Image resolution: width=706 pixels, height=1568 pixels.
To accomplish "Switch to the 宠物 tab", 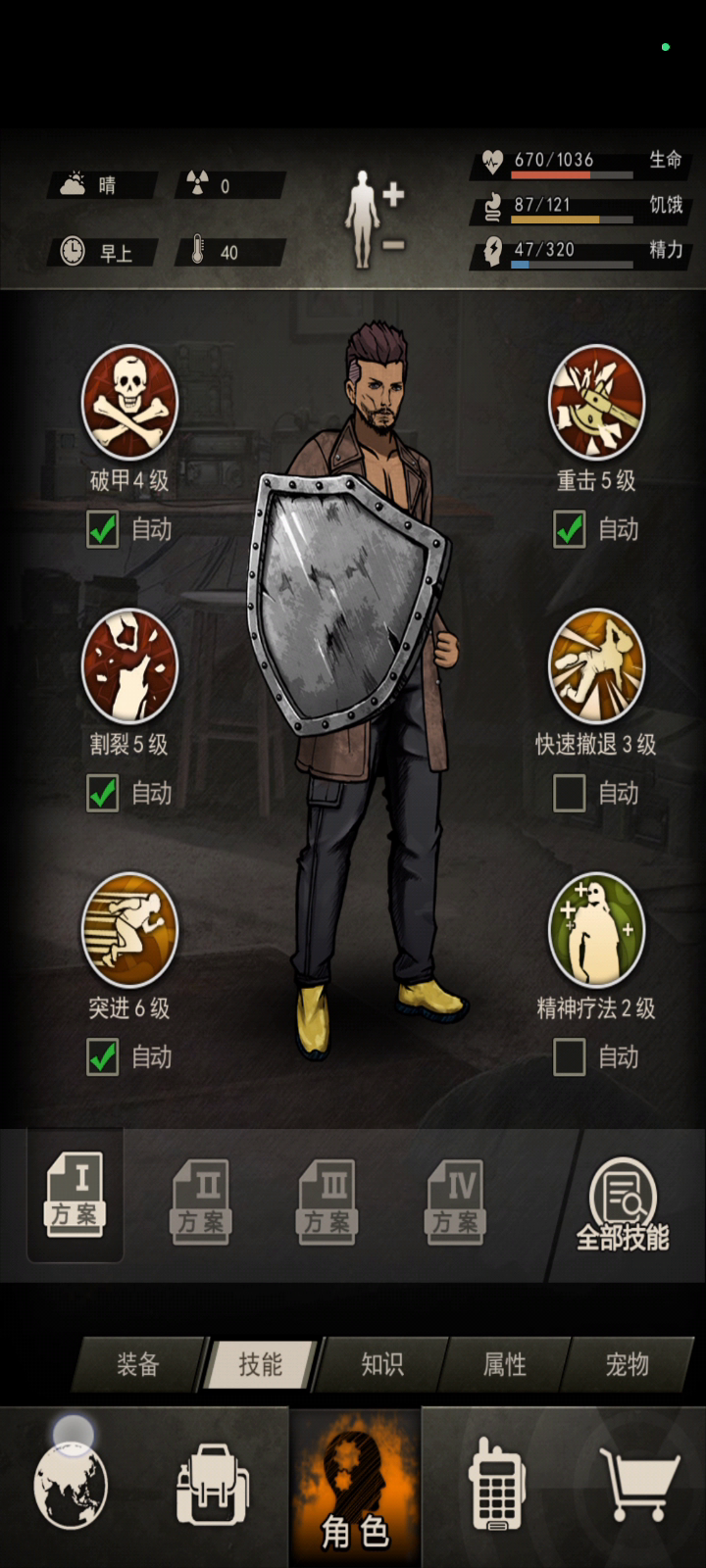I will tap(628, 1364).
